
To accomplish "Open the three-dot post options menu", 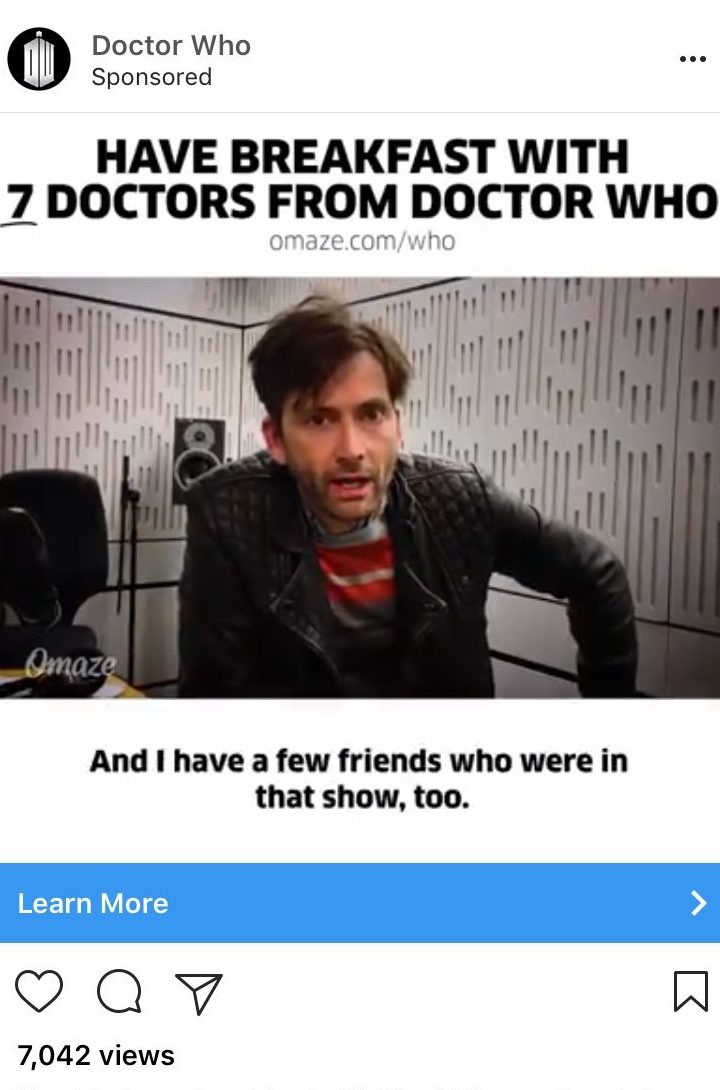I will tap(692, 59).
